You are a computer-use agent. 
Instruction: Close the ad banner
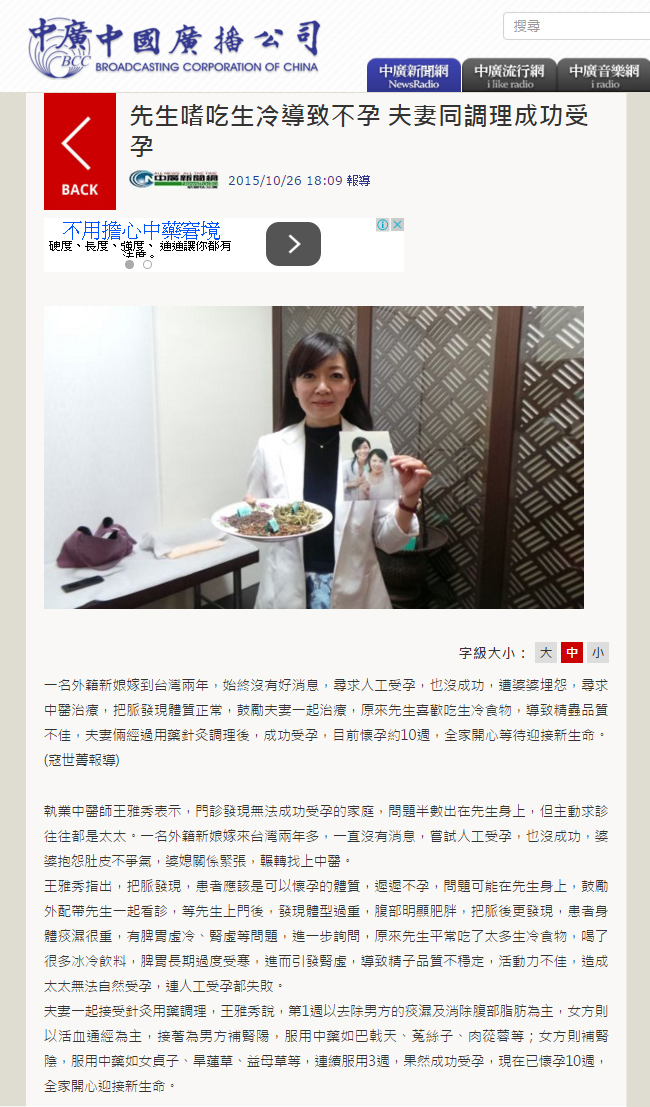397,225
